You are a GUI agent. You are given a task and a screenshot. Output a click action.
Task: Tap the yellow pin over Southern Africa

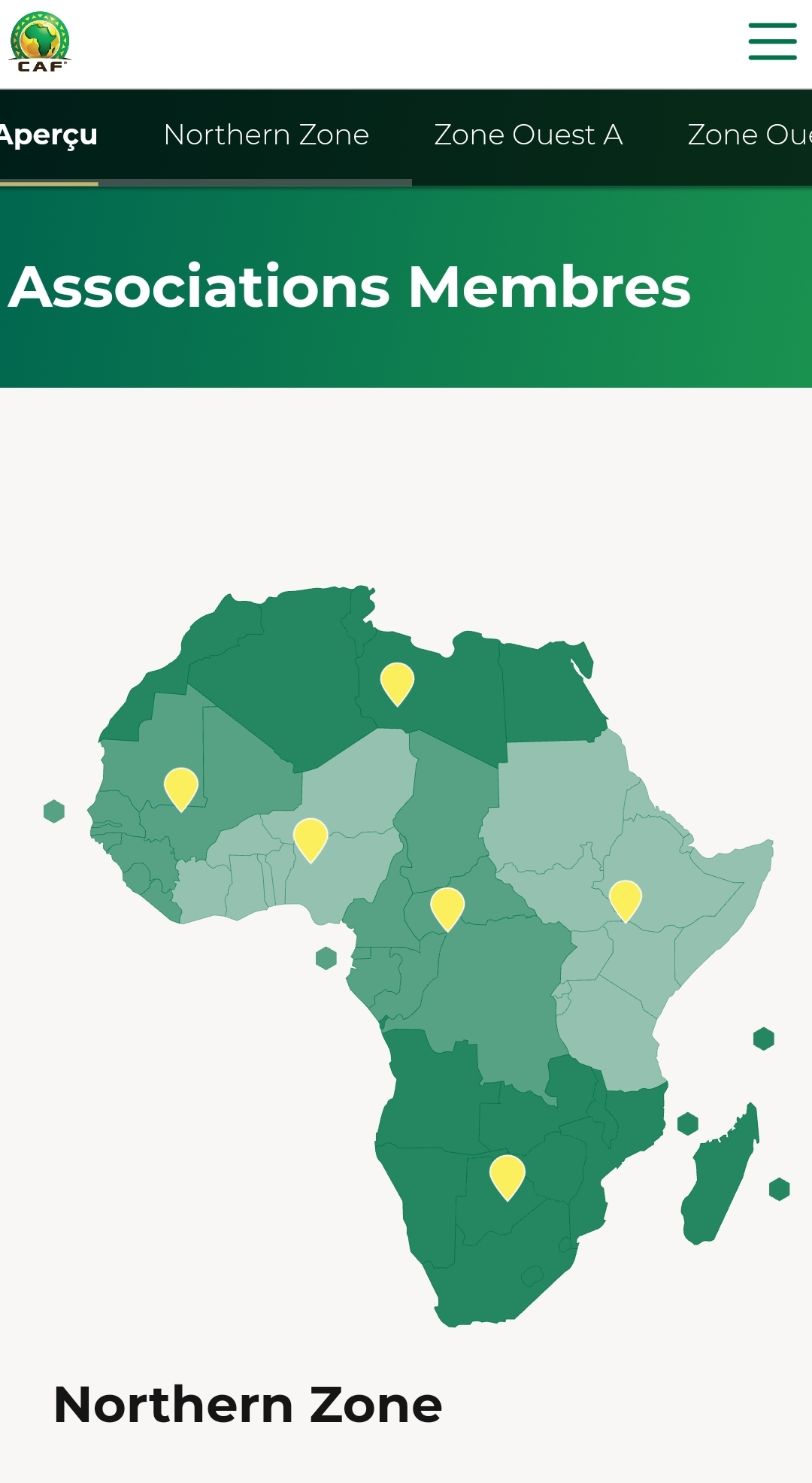(x=507, y=1175)
